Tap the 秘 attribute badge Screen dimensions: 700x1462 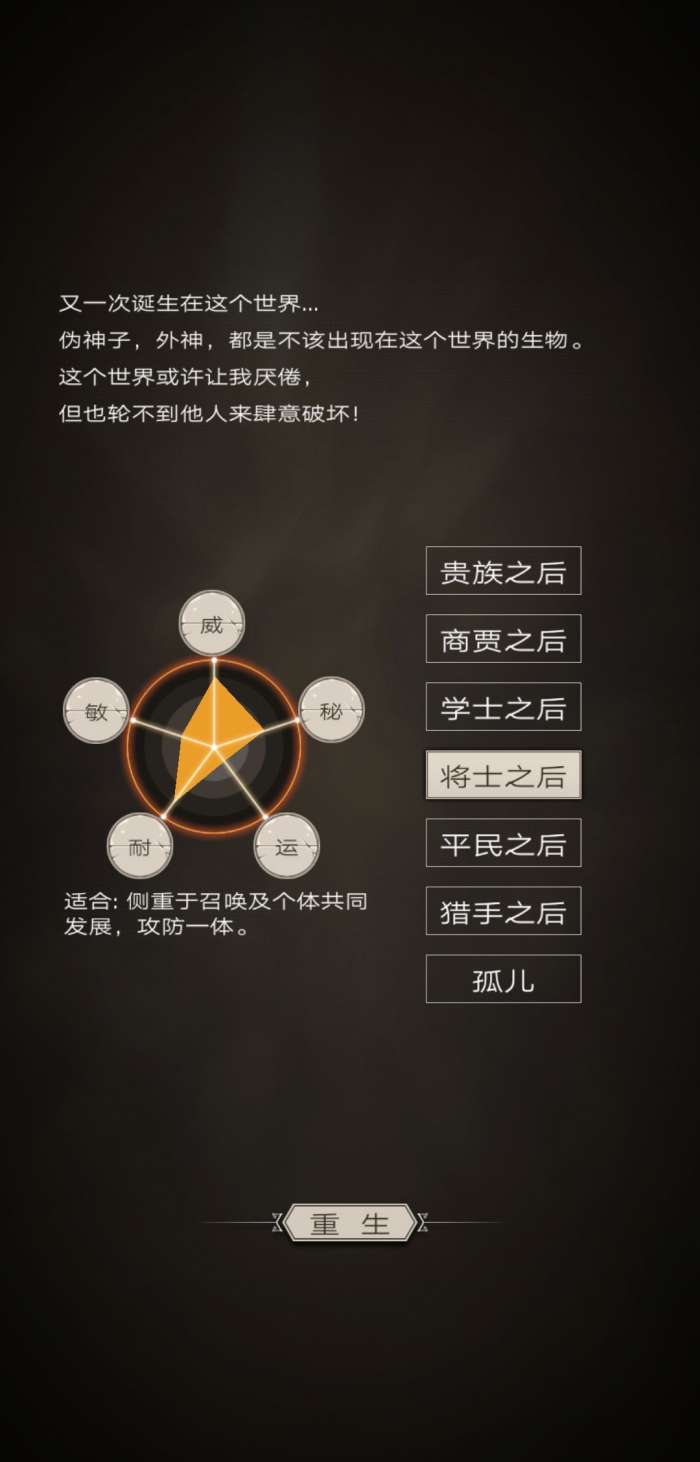pyautogui.click(x=331, y=710)
